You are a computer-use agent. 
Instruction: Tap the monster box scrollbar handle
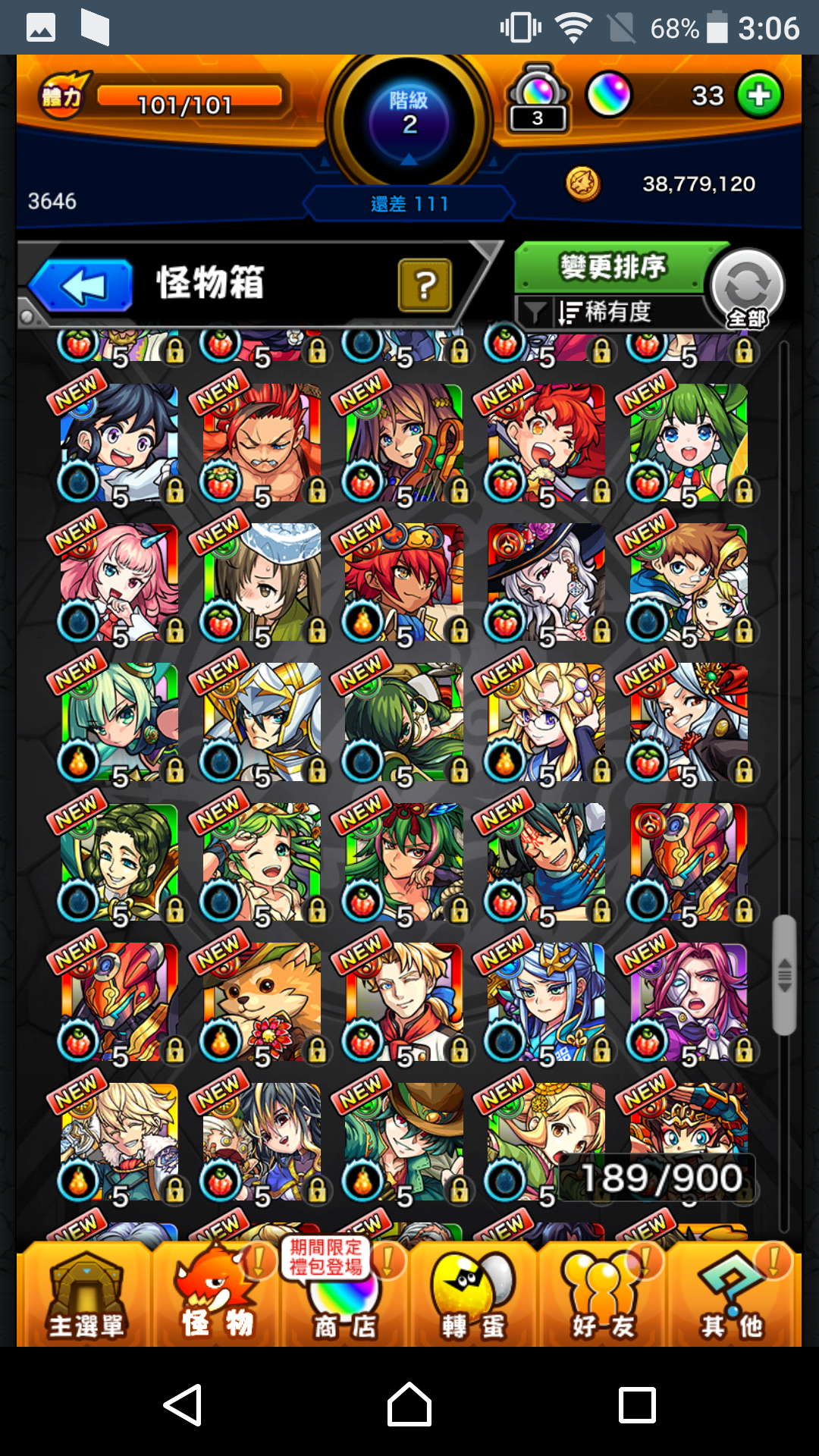(x=784, y=974)
